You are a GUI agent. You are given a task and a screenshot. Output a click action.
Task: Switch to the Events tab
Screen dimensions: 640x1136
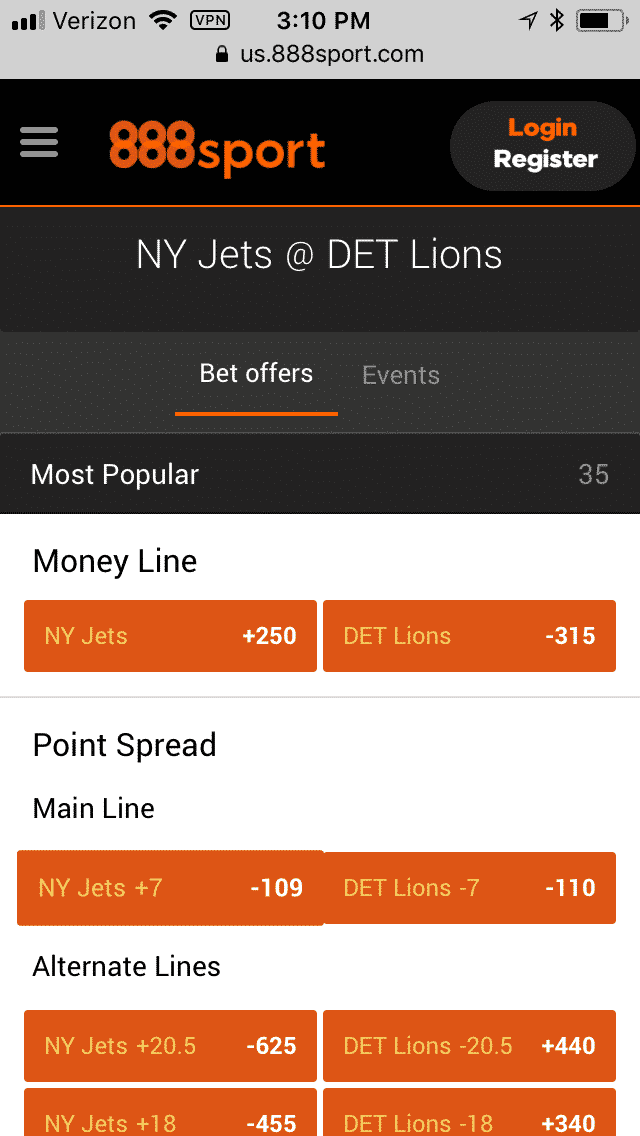click(x=401, y=375)
